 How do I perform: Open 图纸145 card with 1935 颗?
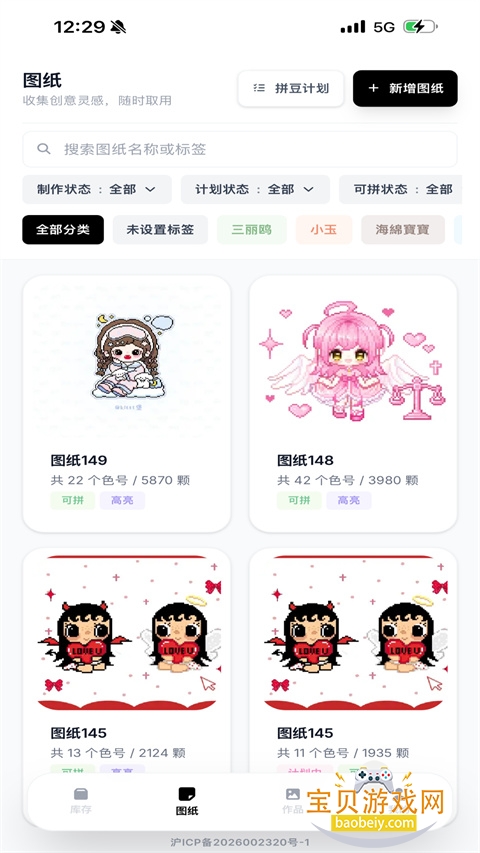(x=353, y=660)
